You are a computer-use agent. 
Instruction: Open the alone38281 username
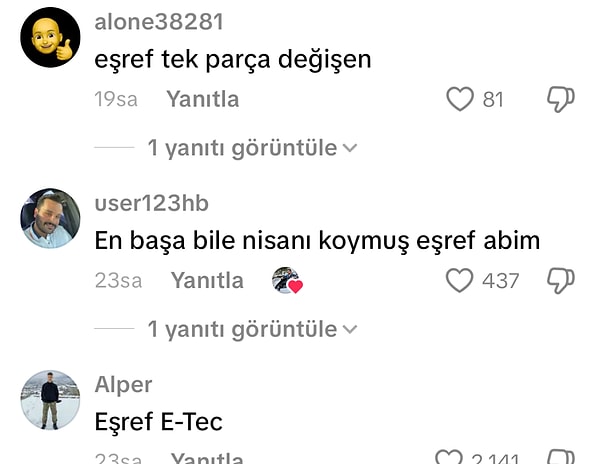pyautogui.click(x=159, y=22)
